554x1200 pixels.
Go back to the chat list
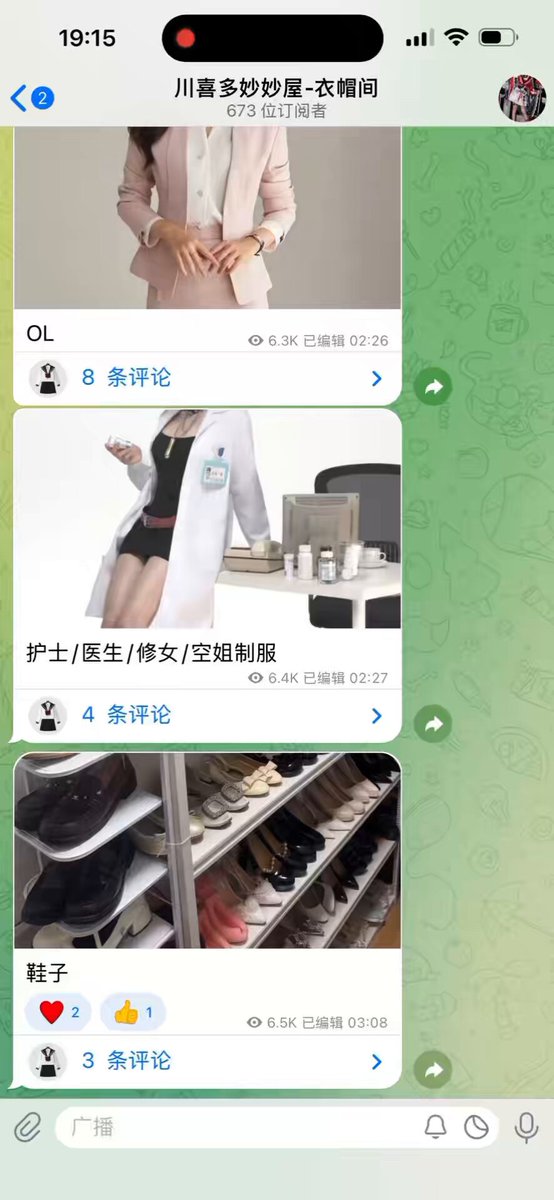(31, 98)
